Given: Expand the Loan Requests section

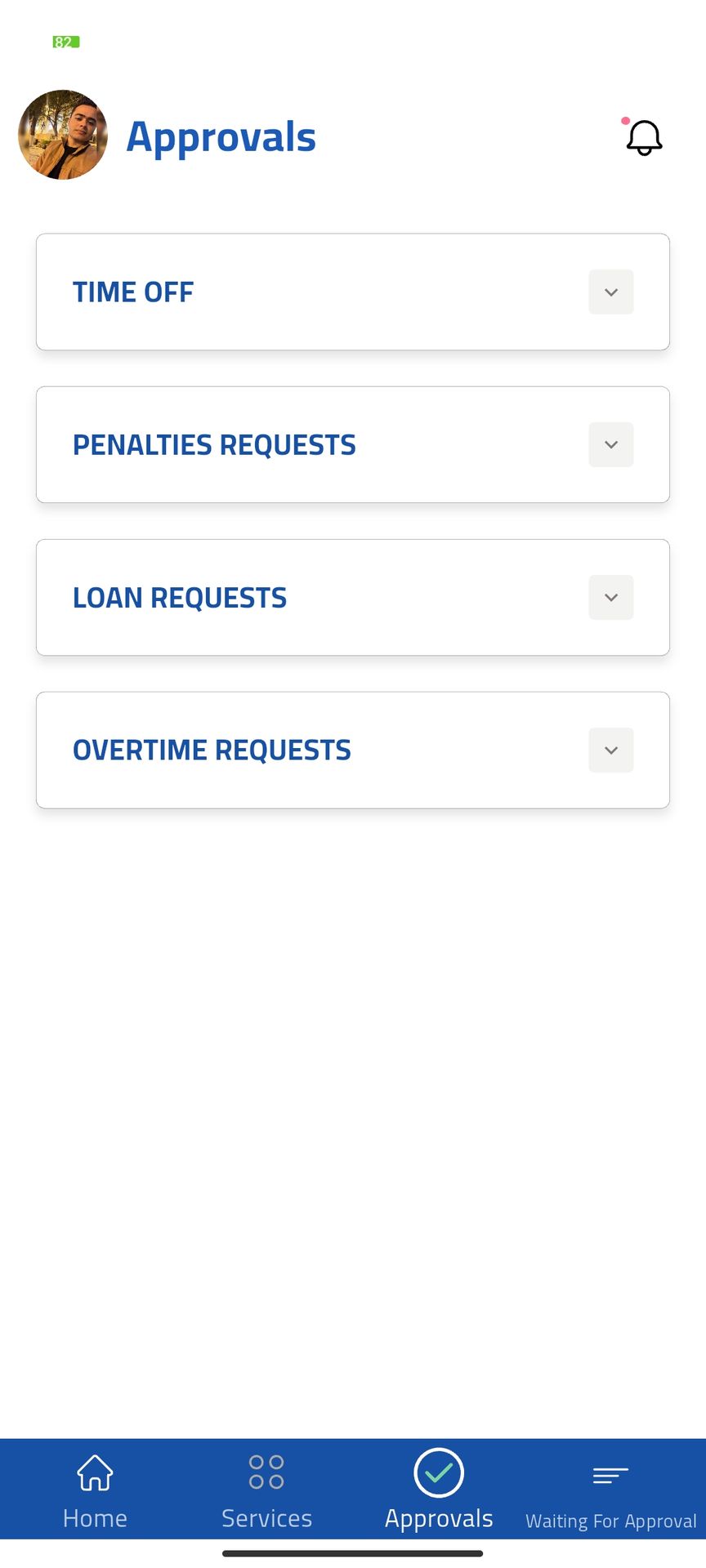Looking at the screenshot, I should pyautogui.click(x=610, y=597).
